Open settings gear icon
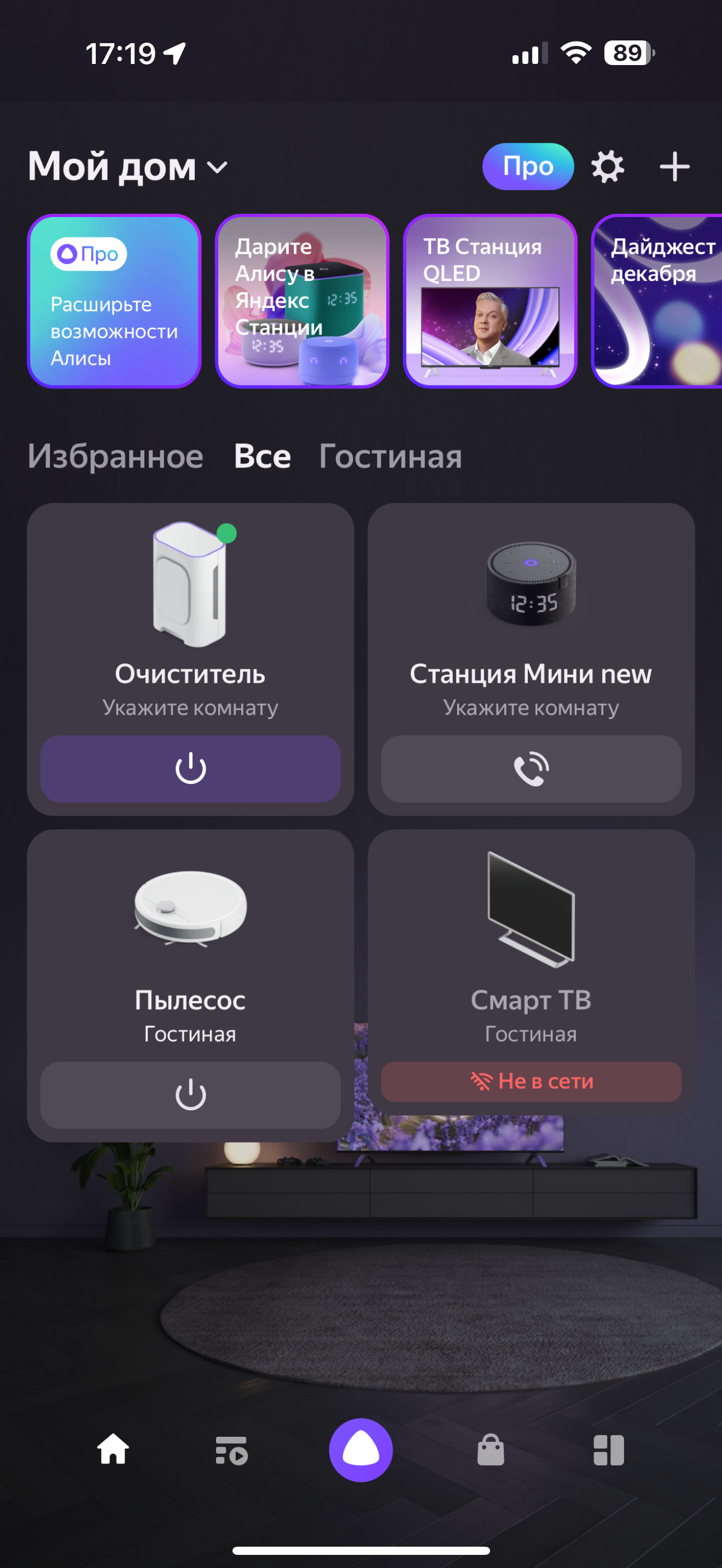Screen dimensions: 722x1568 [608, 167]
